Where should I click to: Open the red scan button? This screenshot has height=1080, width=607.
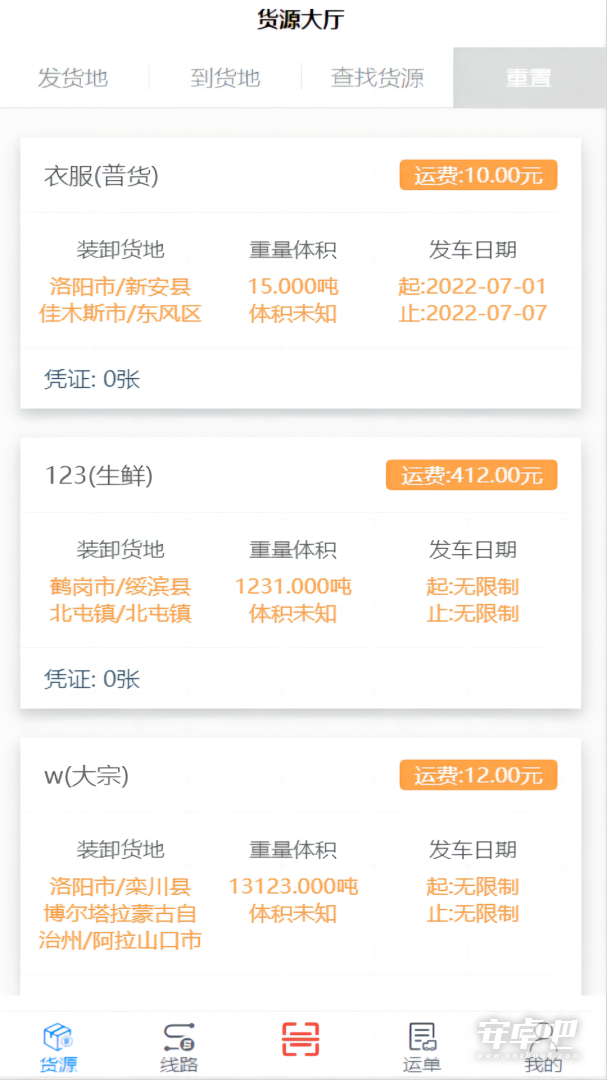[x=300, y=1039]
